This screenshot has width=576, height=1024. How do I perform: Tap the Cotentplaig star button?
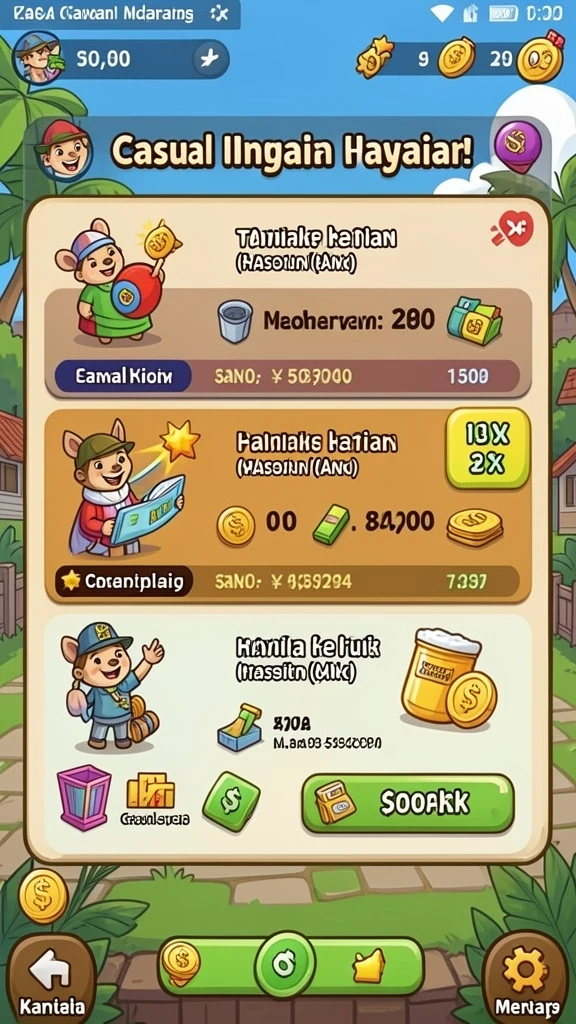point(124,581)
